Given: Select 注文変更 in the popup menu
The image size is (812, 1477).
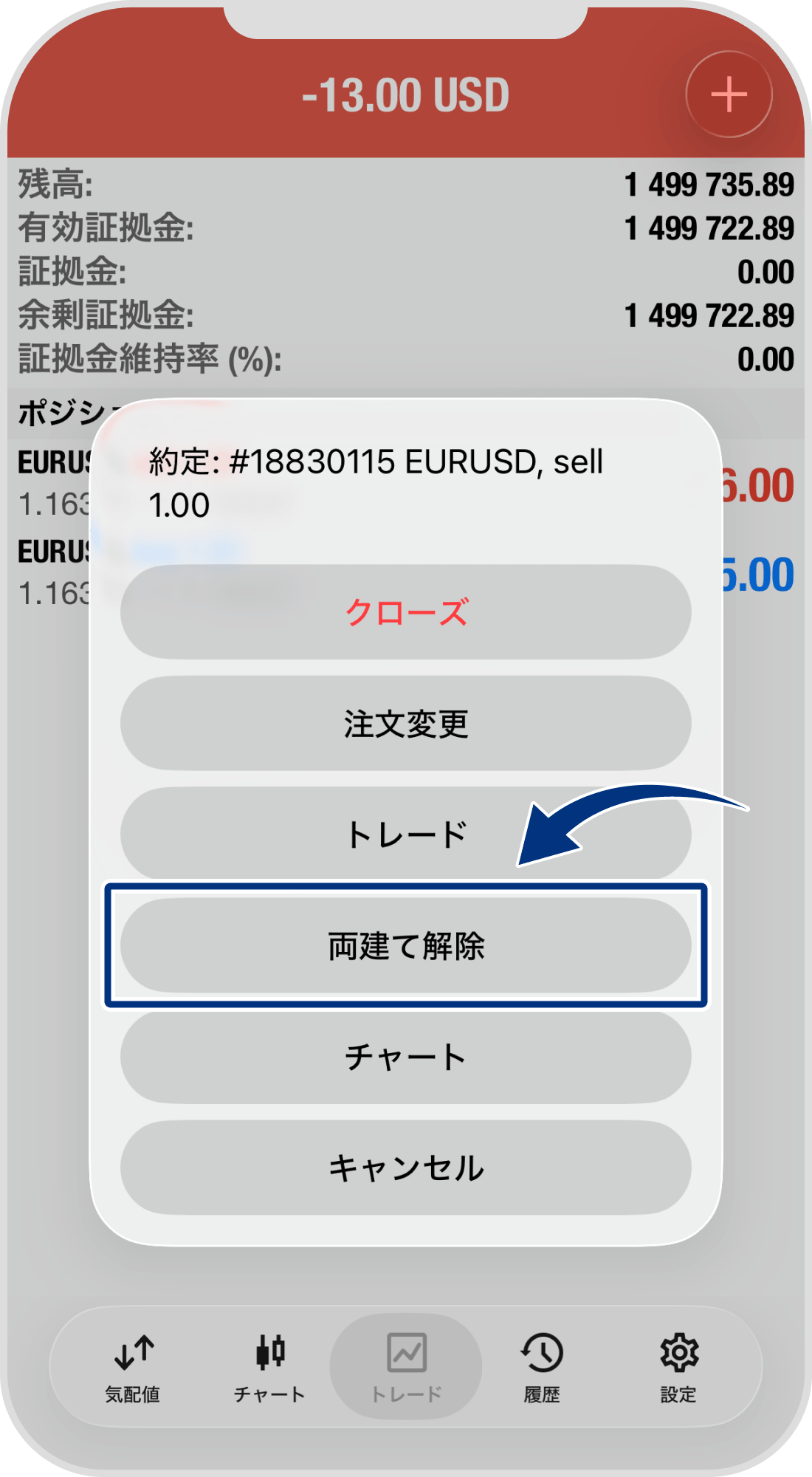Looking at the screenshot, I should pos(406,724).
